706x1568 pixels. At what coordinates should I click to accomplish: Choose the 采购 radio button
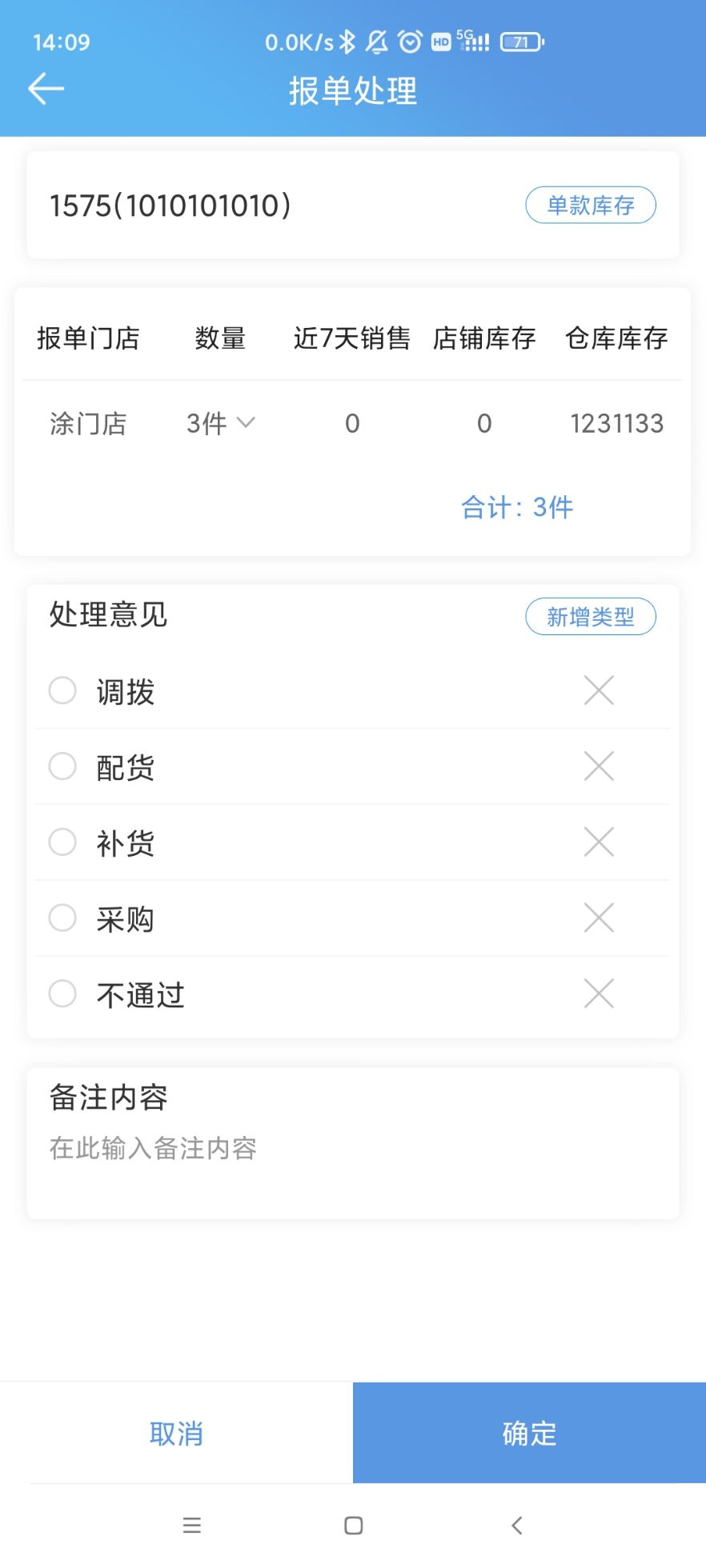(62, 918)
